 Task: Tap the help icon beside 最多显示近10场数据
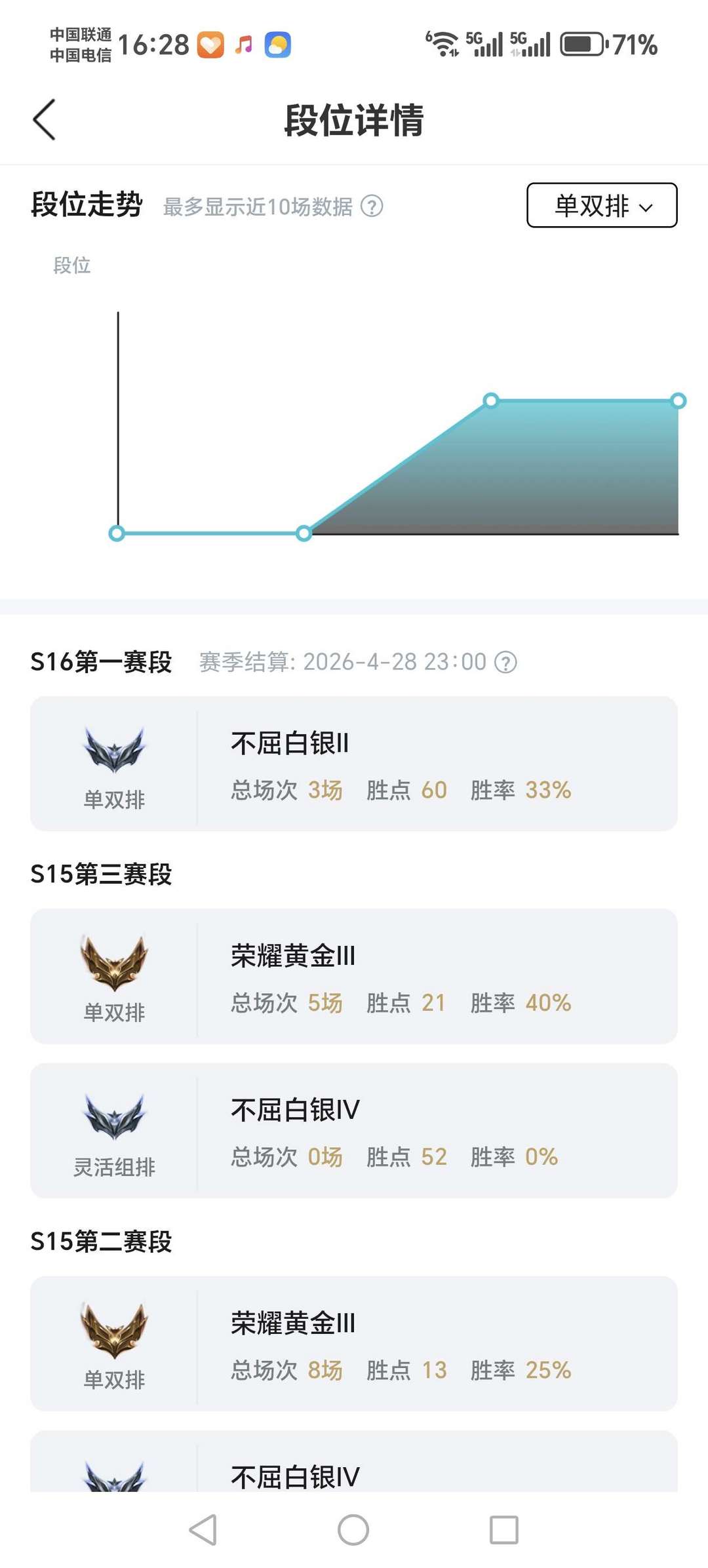[x=372, y=207]
